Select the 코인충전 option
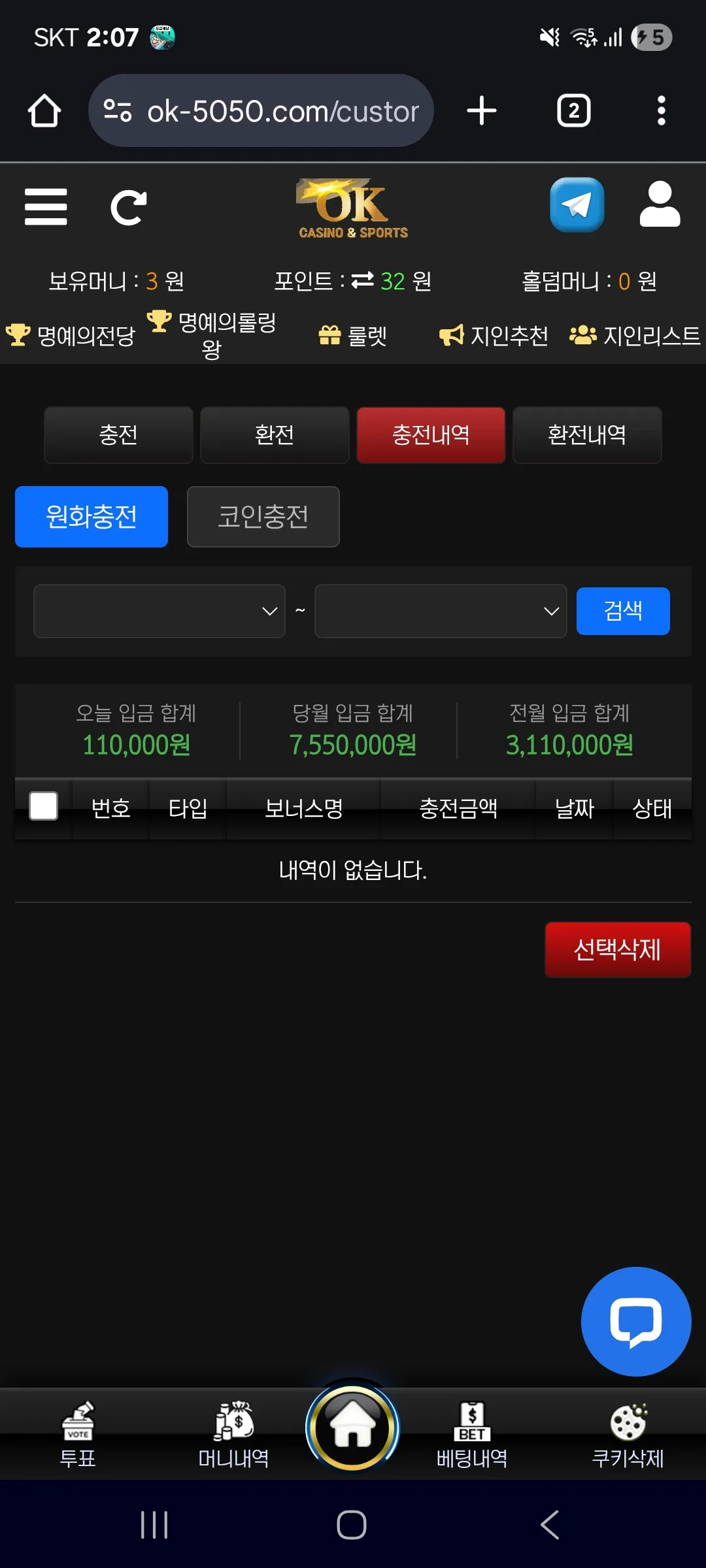Viewport: 706px width, 1568px height. pos(263,517)
